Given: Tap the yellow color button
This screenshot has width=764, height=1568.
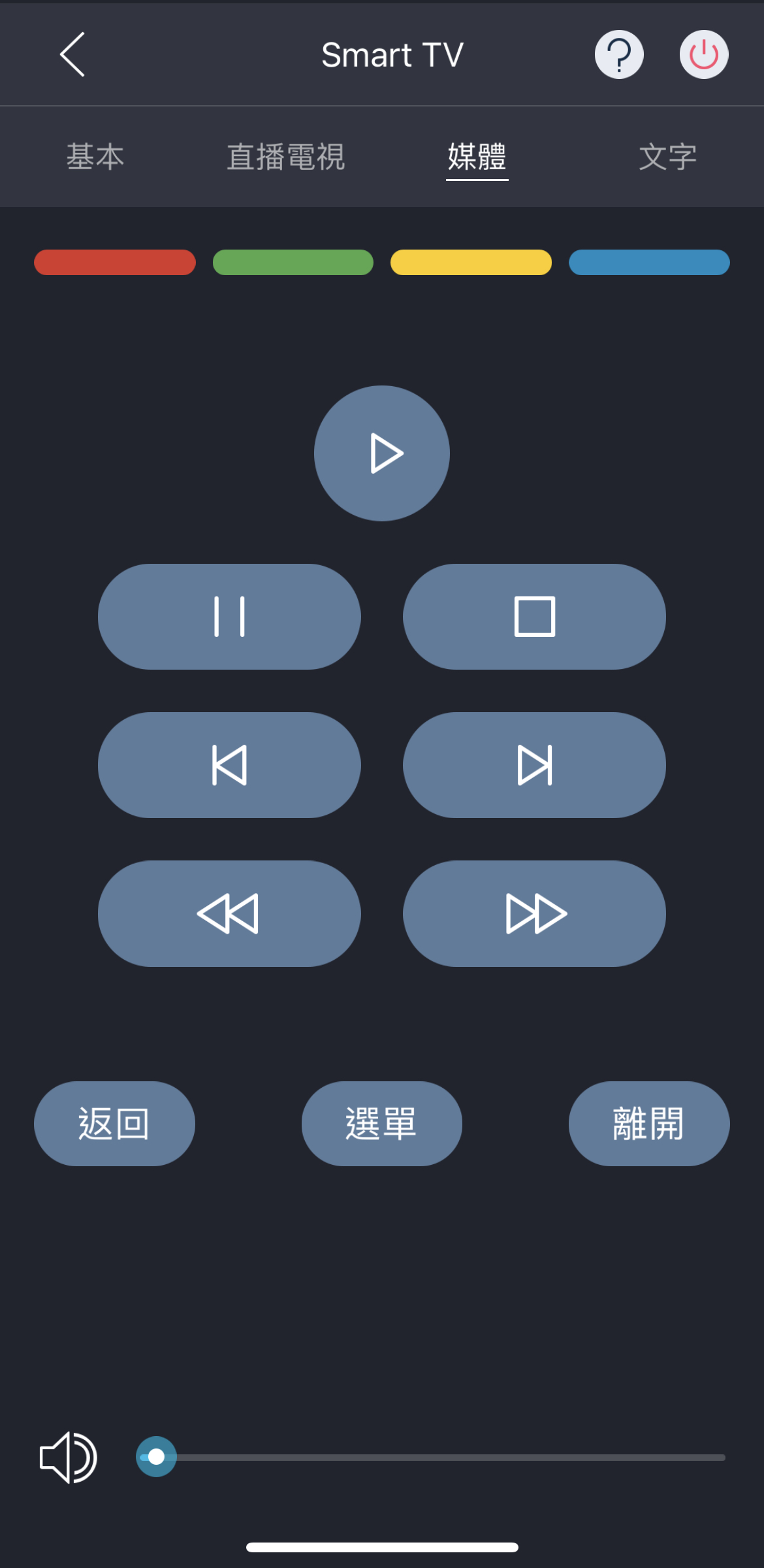Looking at the screenshot, I should pos(471,262).
